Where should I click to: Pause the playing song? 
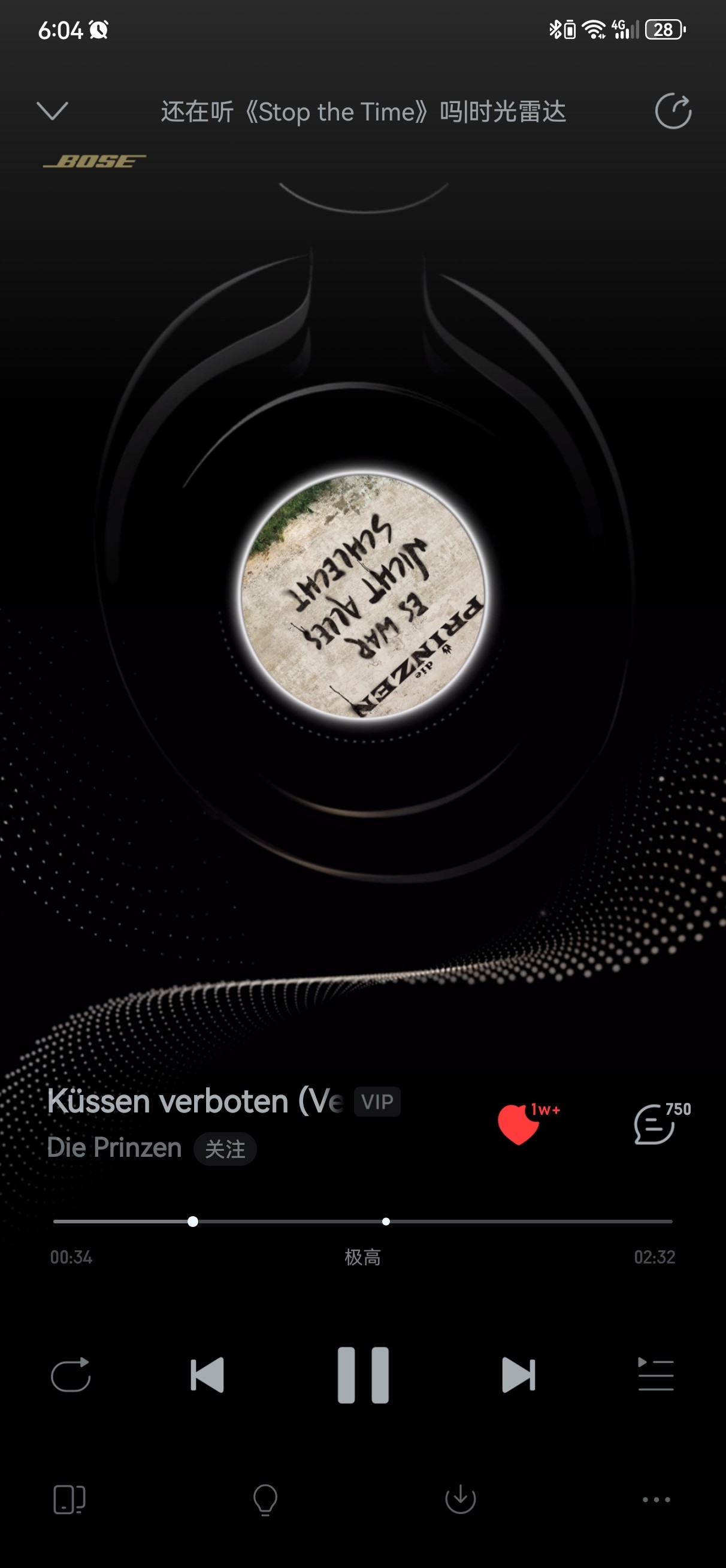point(364,1374)
